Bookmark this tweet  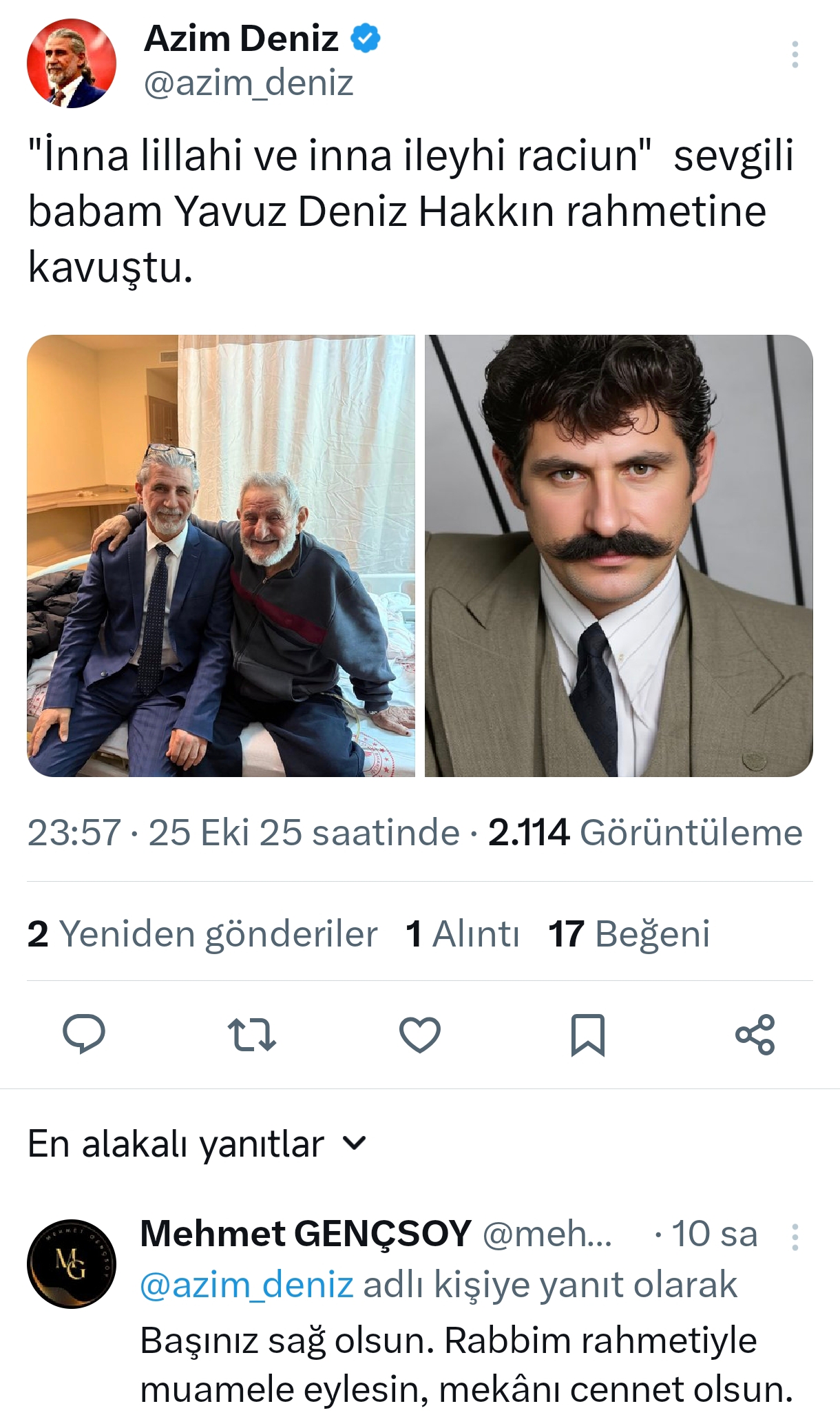[587, 1034]
